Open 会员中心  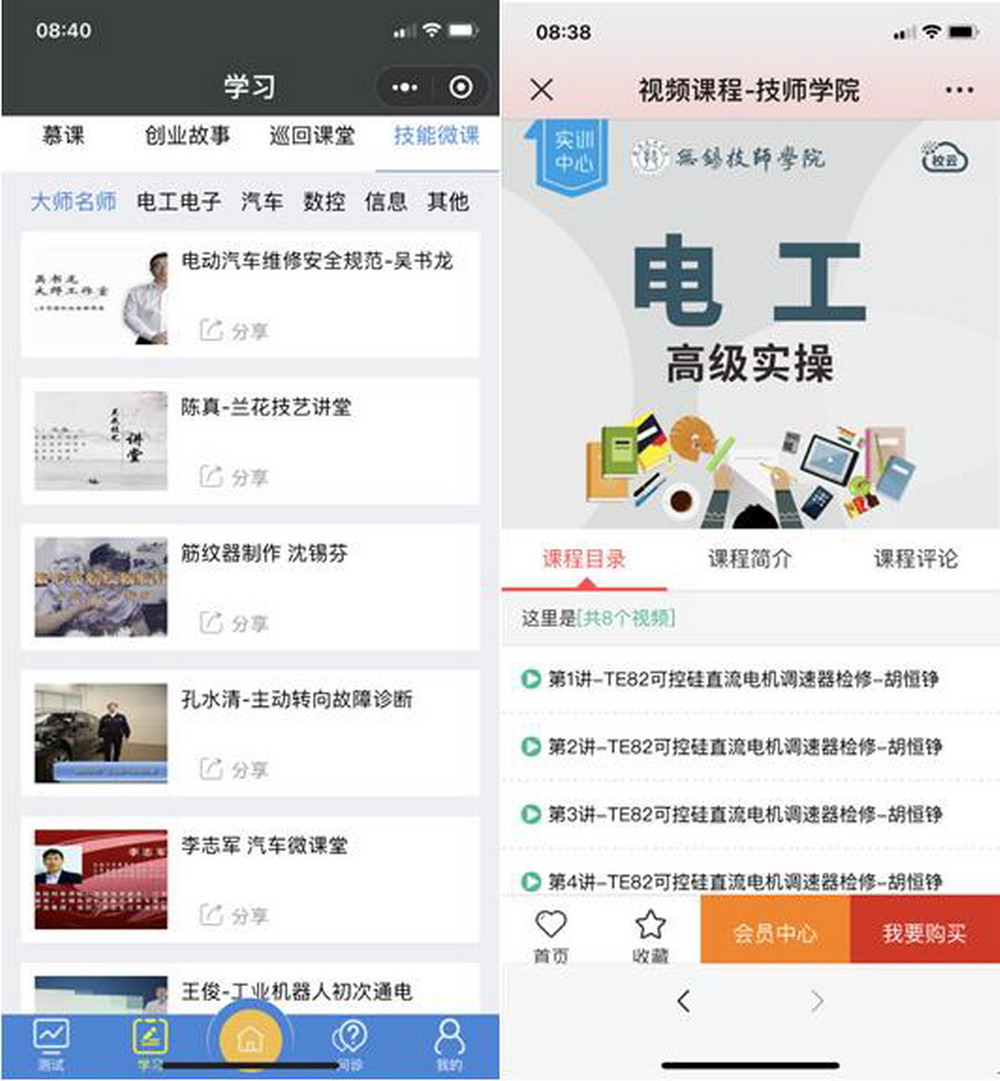pyautogui.click(x=775, y=933)
